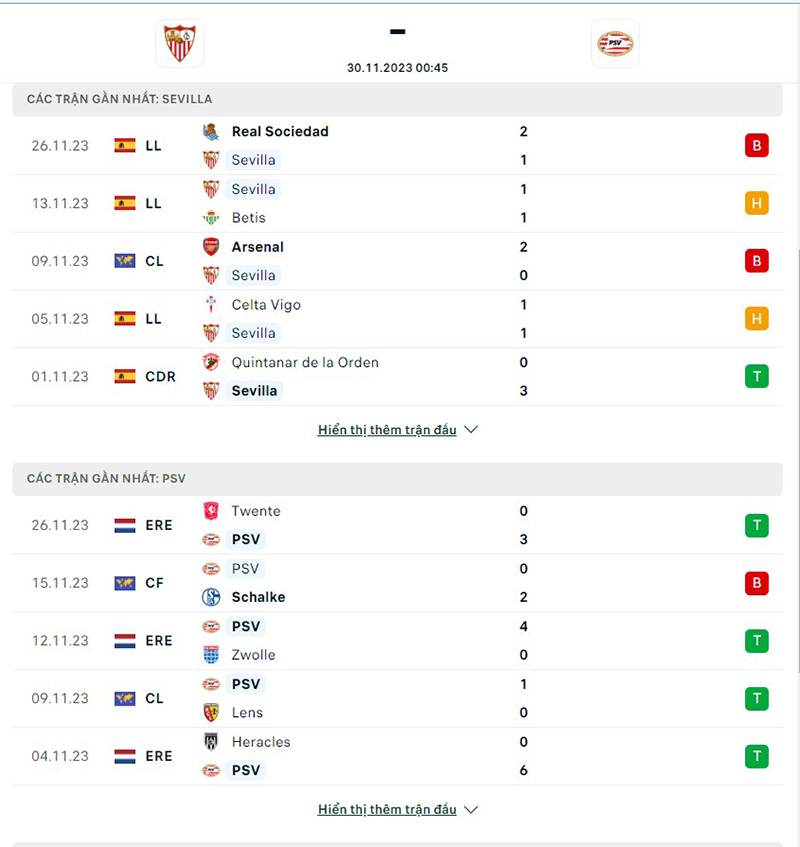The height and width of the screenshot is (847, 800).
Task: Click the orange H badge for Sevilla-Betis draw
Action: [757, 203]
